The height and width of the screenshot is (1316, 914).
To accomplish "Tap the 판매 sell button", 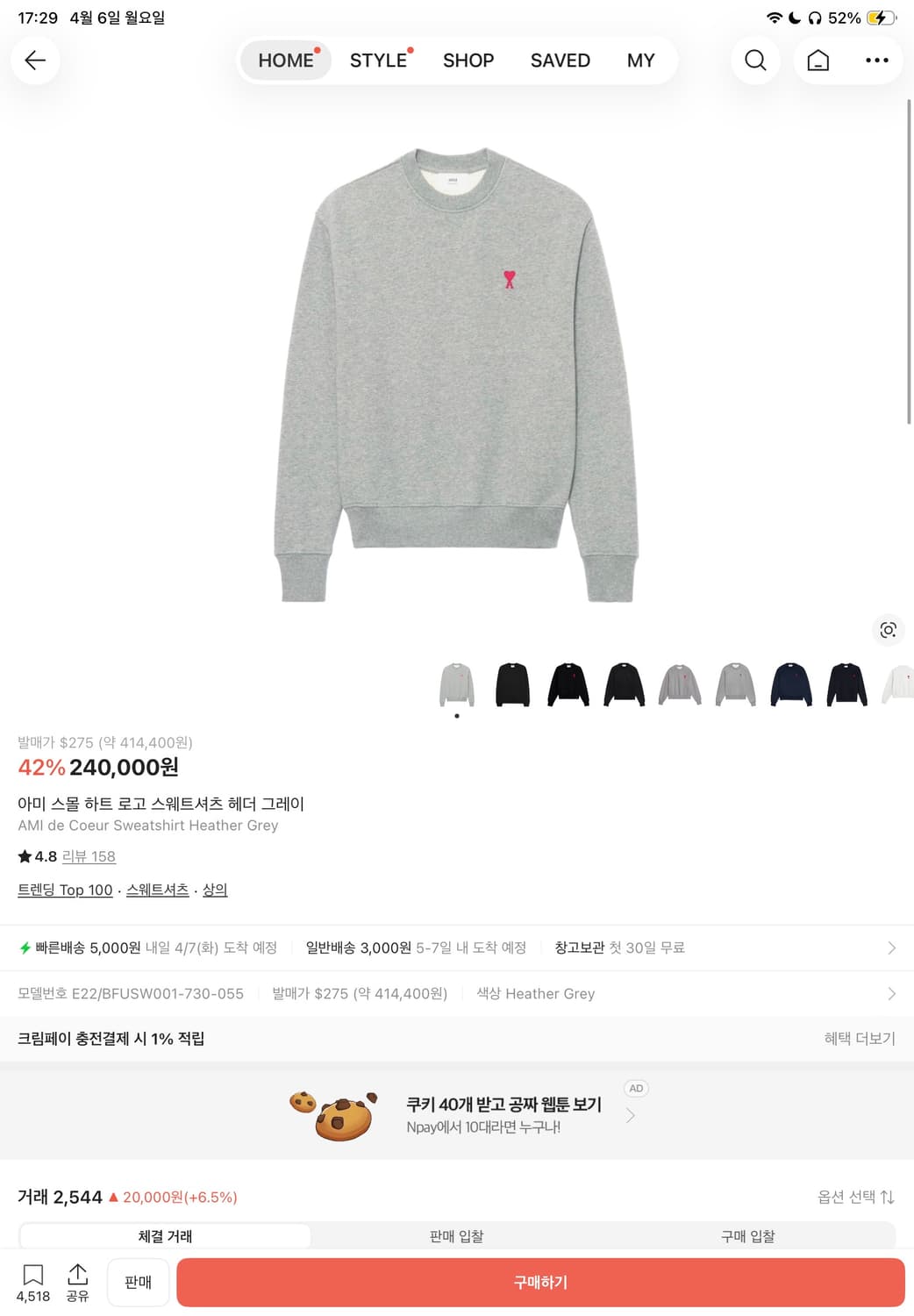I will pyautogui.click(x=138, y=1282).
